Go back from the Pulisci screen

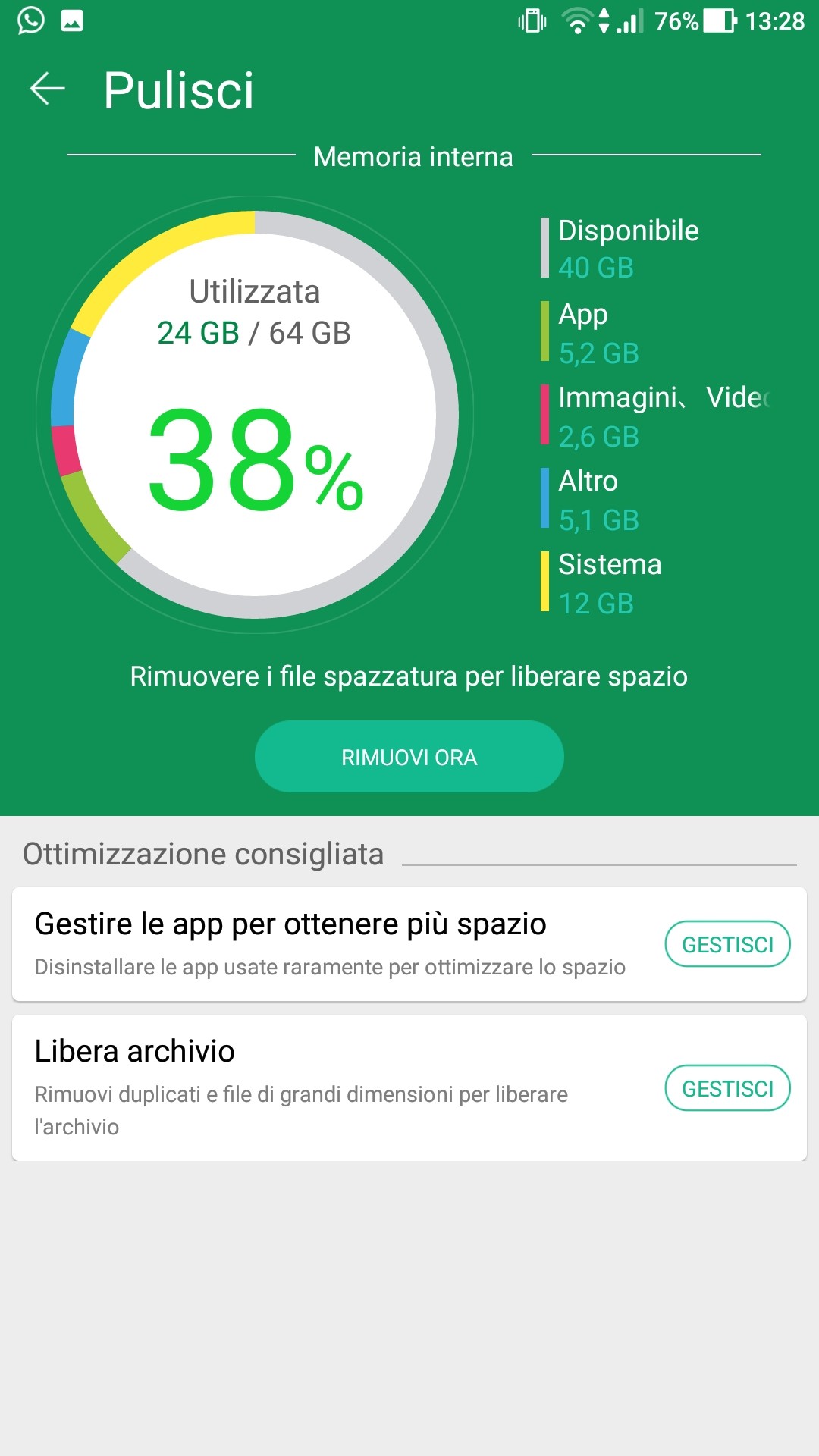coord(47,89)
